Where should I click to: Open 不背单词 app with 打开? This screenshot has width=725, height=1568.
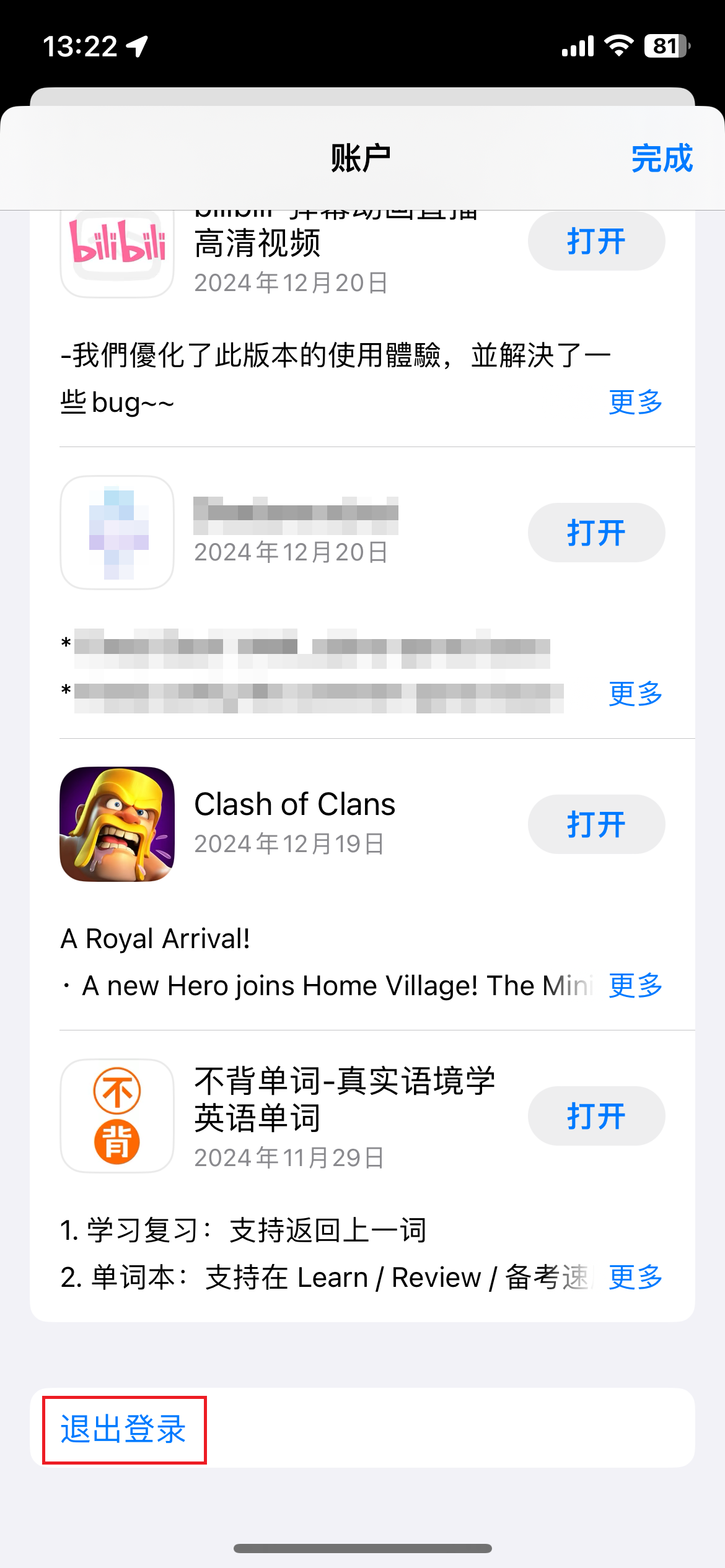click(596, 1116)
